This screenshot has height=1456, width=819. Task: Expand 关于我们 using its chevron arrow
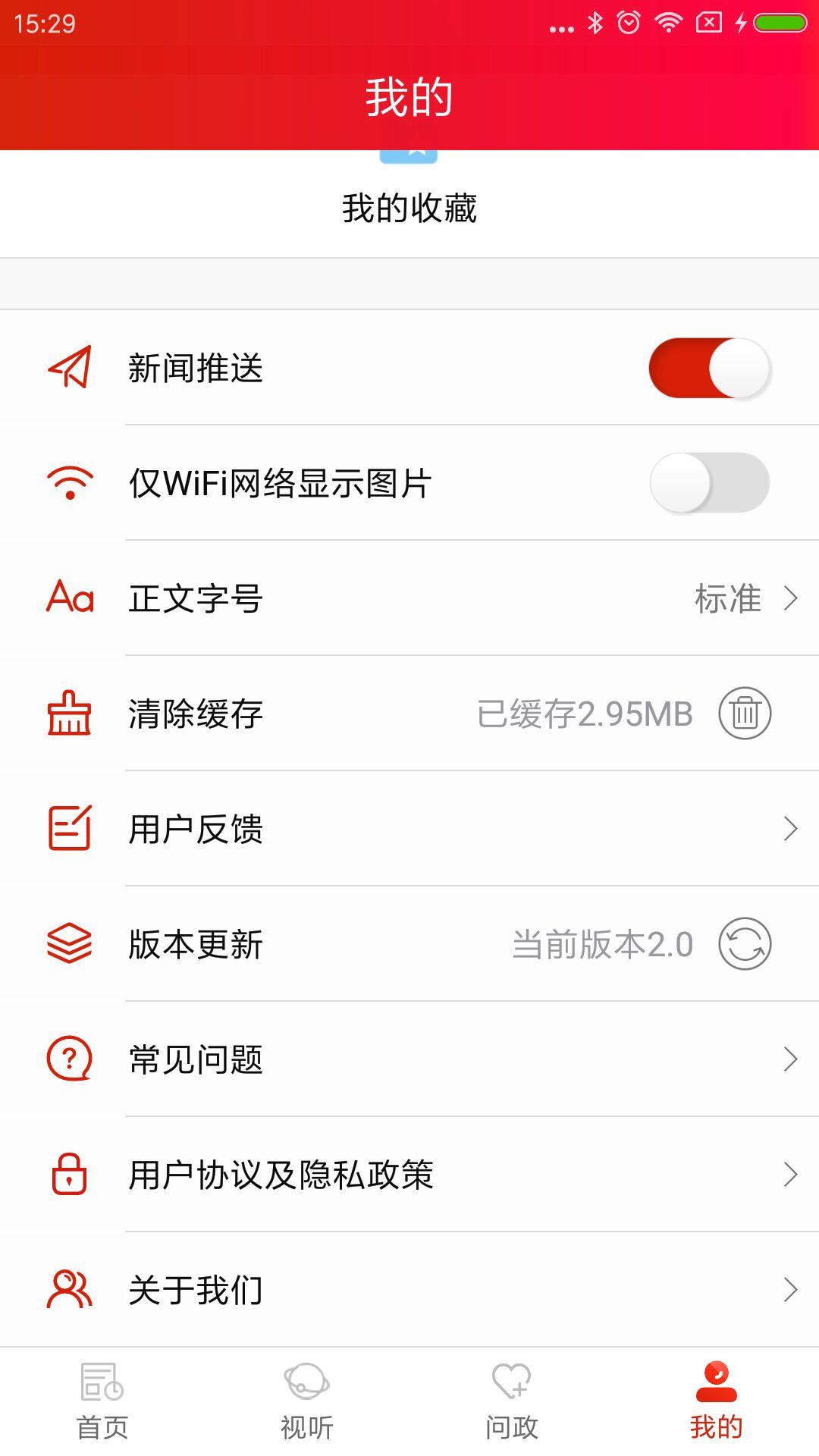pyautogui.click(x=789, y=1289)
